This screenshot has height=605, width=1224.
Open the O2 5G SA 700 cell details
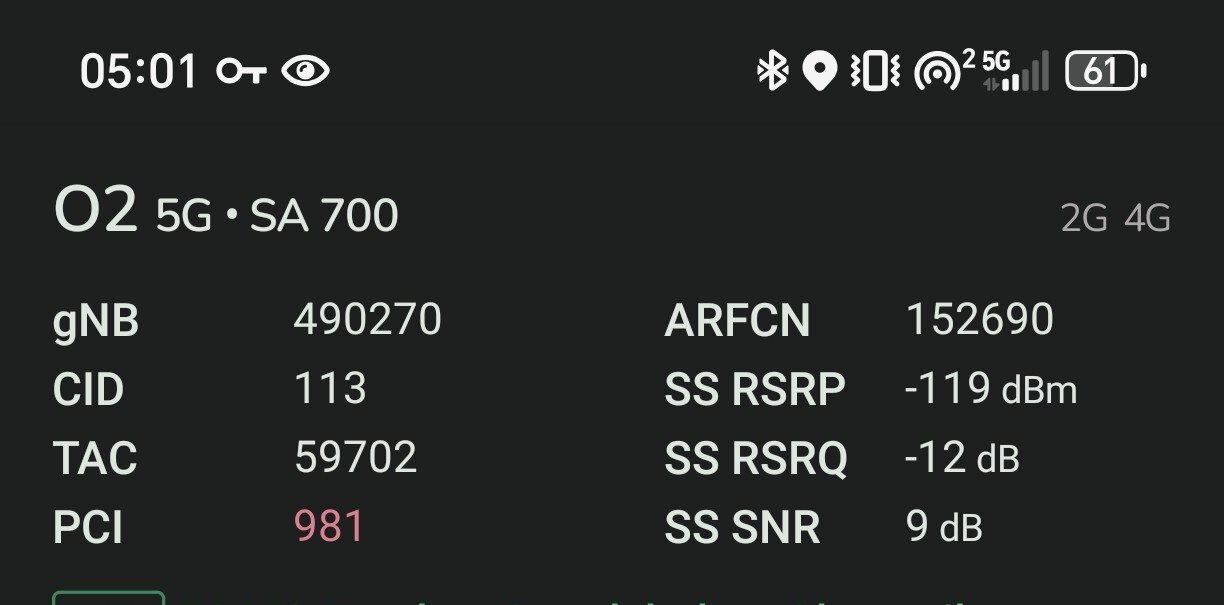tap(226, 215)
